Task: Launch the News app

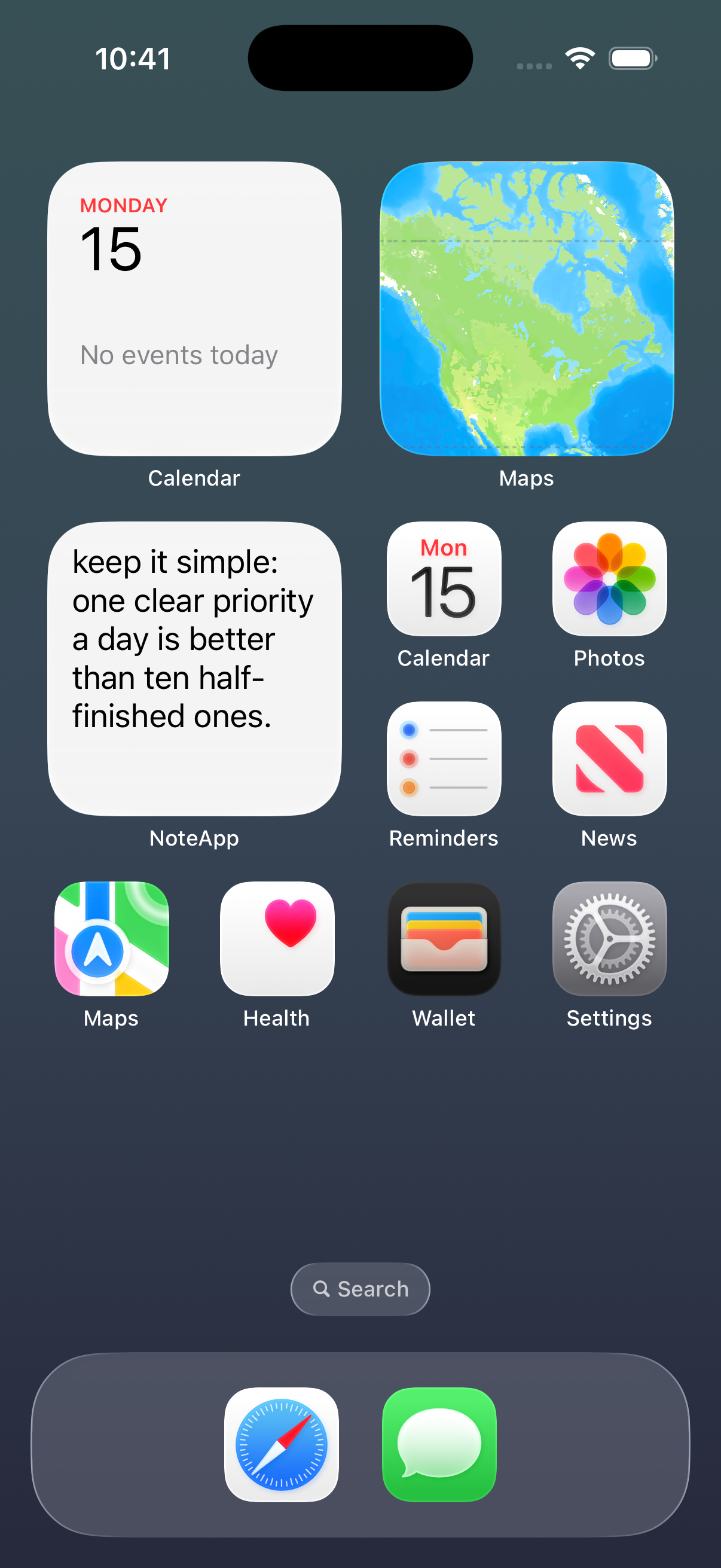Action: (x=609, y=759)
